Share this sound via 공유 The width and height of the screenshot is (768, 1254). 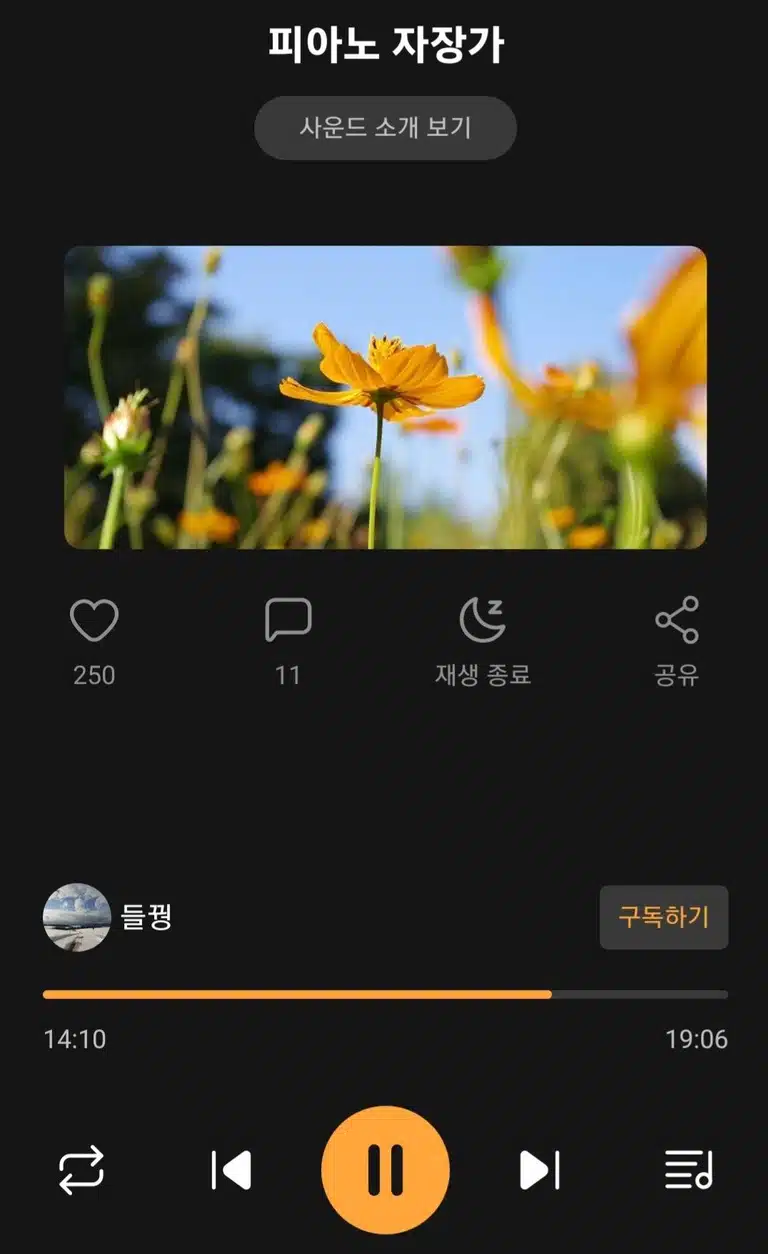[677, 620]
